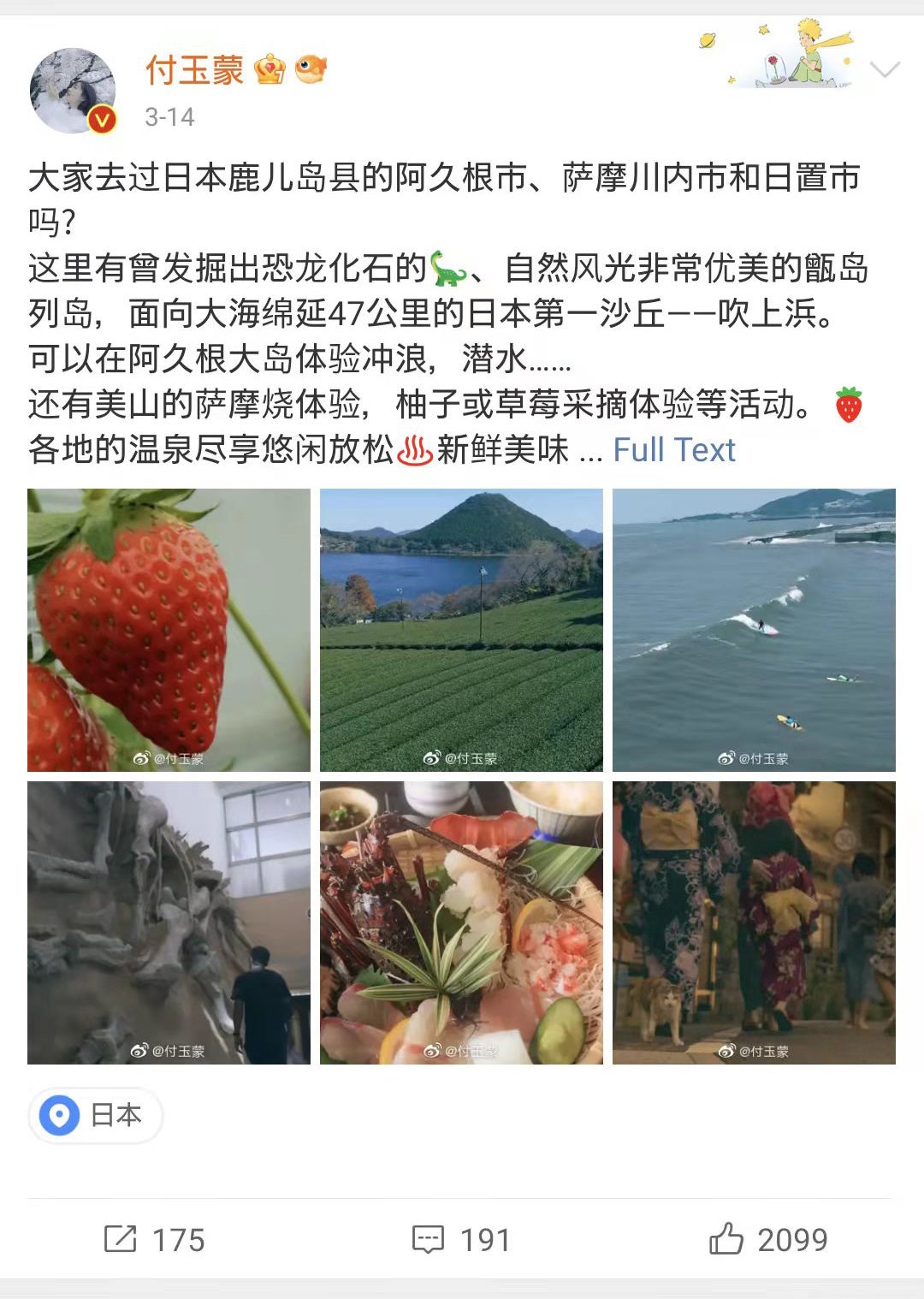
Task: Open the 191 comments
Action: tap(461, 1239)
